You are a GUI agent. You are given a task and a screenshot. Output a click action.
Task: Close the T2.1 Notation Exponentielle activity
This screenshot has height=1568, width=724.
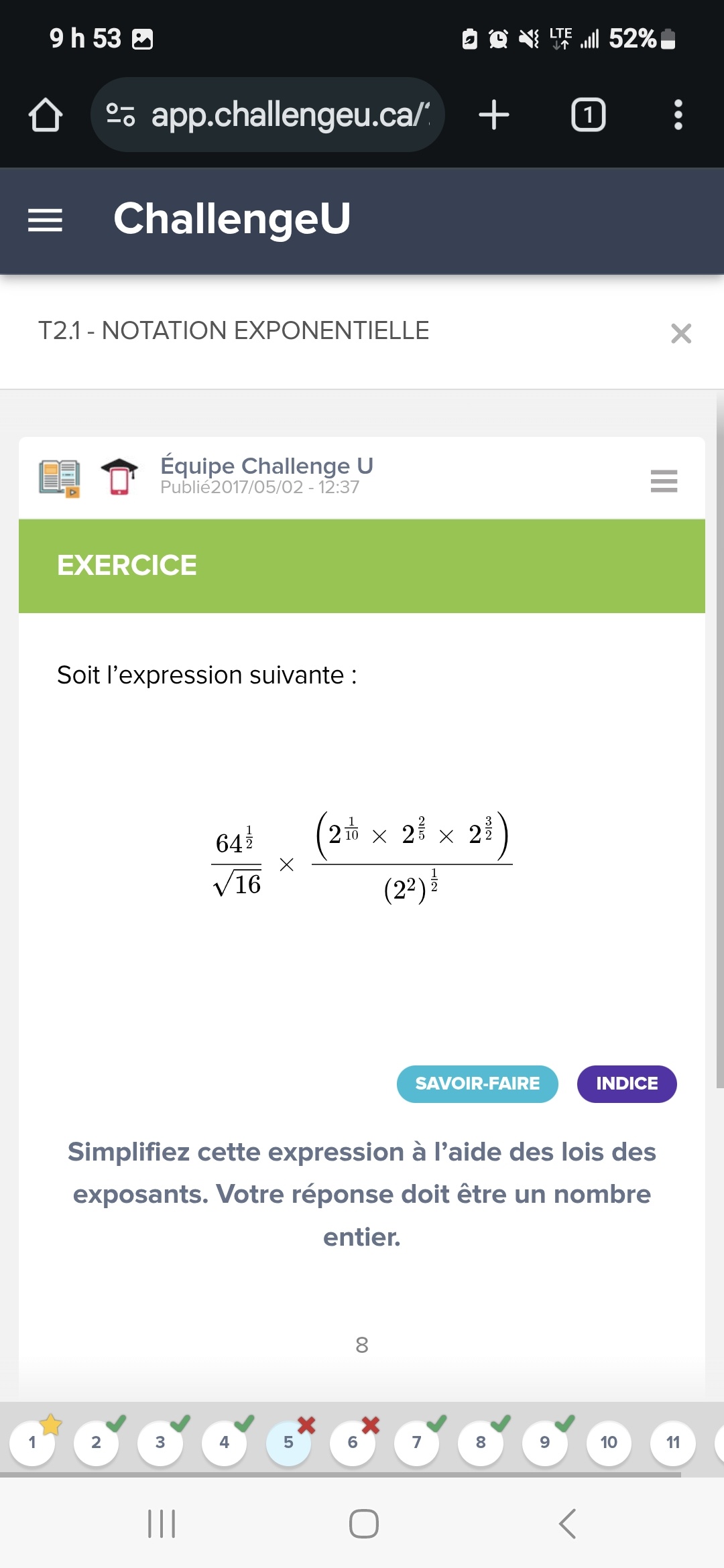tap(680, 333)
